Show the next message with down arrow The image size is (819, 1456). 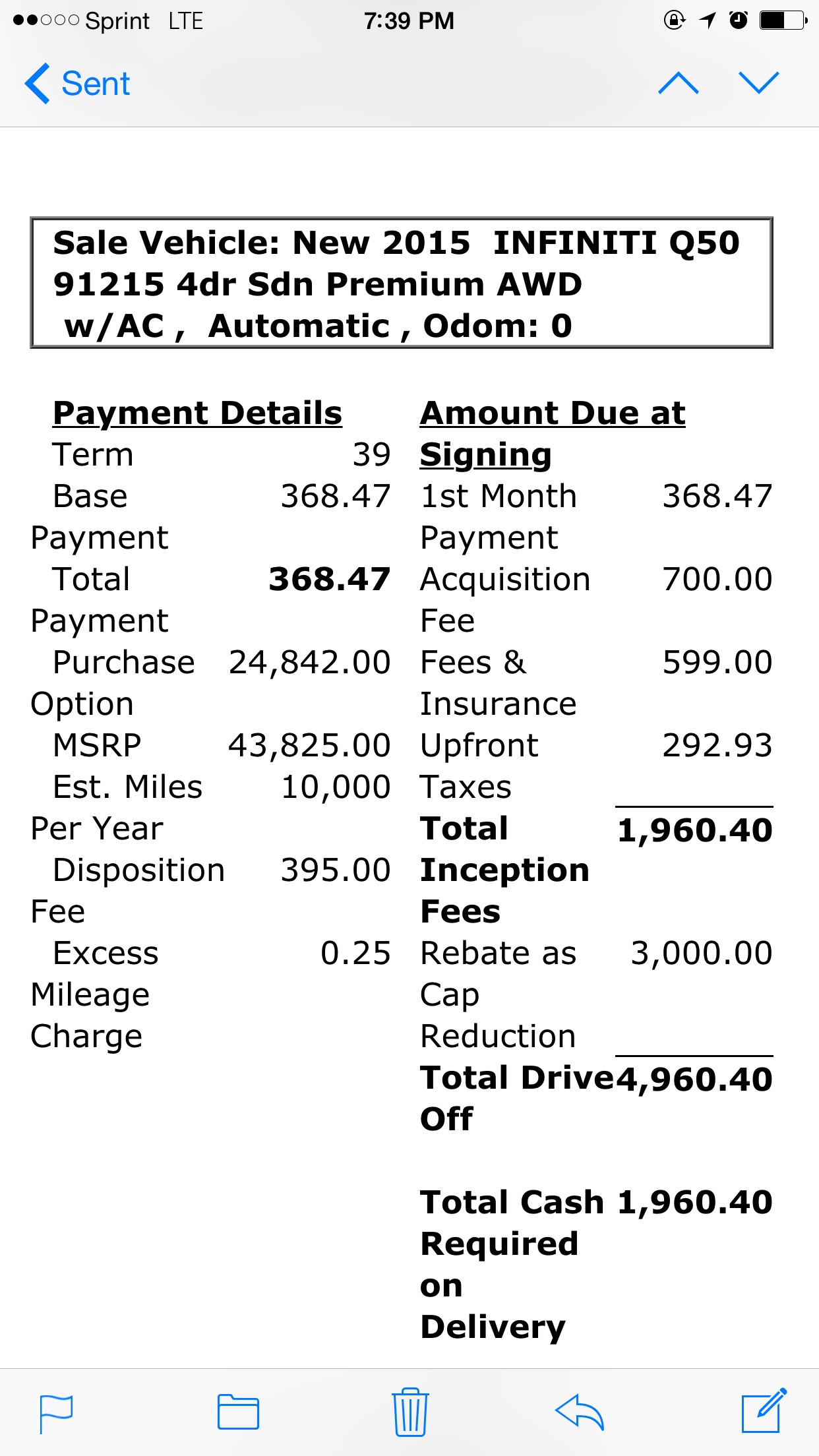(759, 83)
